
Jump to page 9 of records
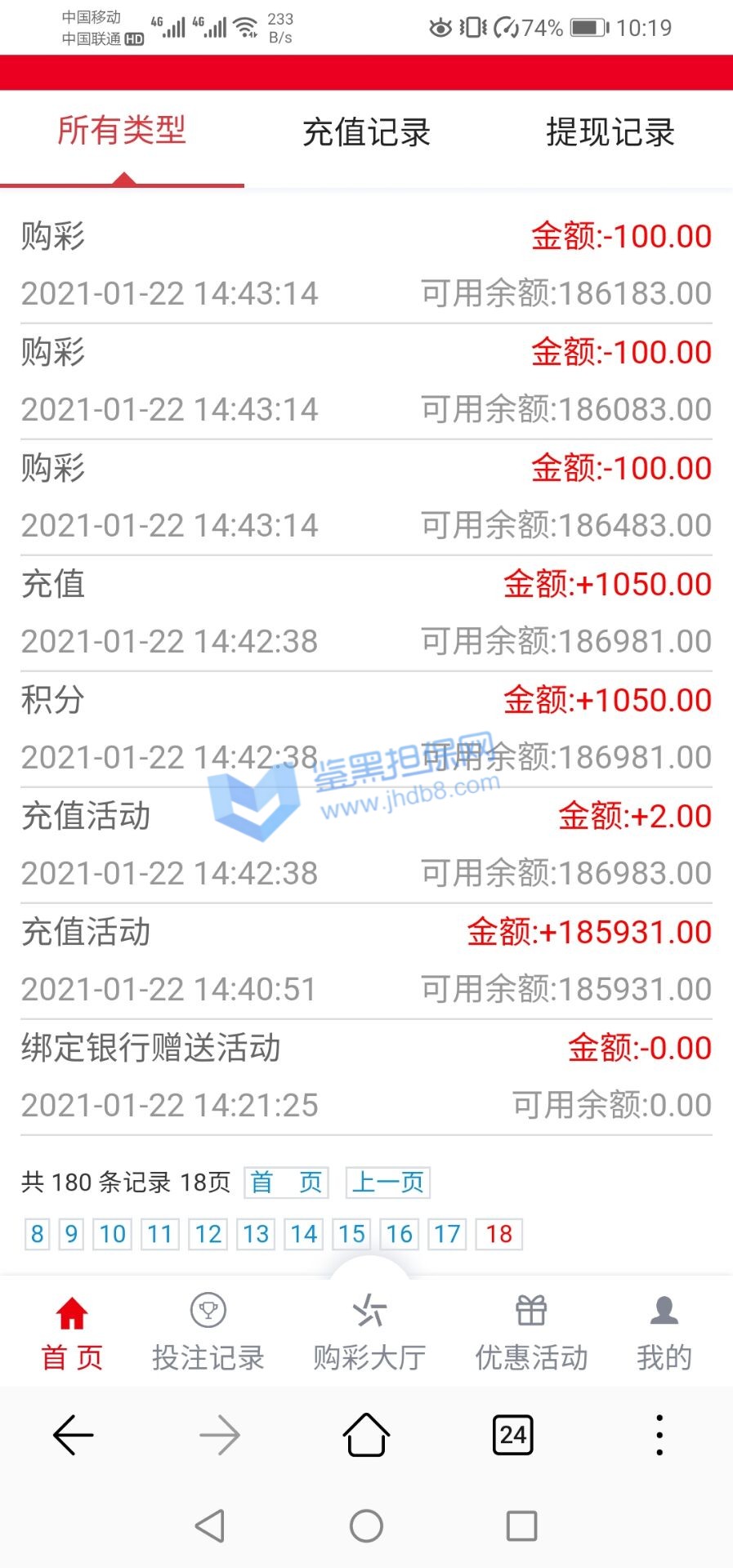[x=72, y=1234]
